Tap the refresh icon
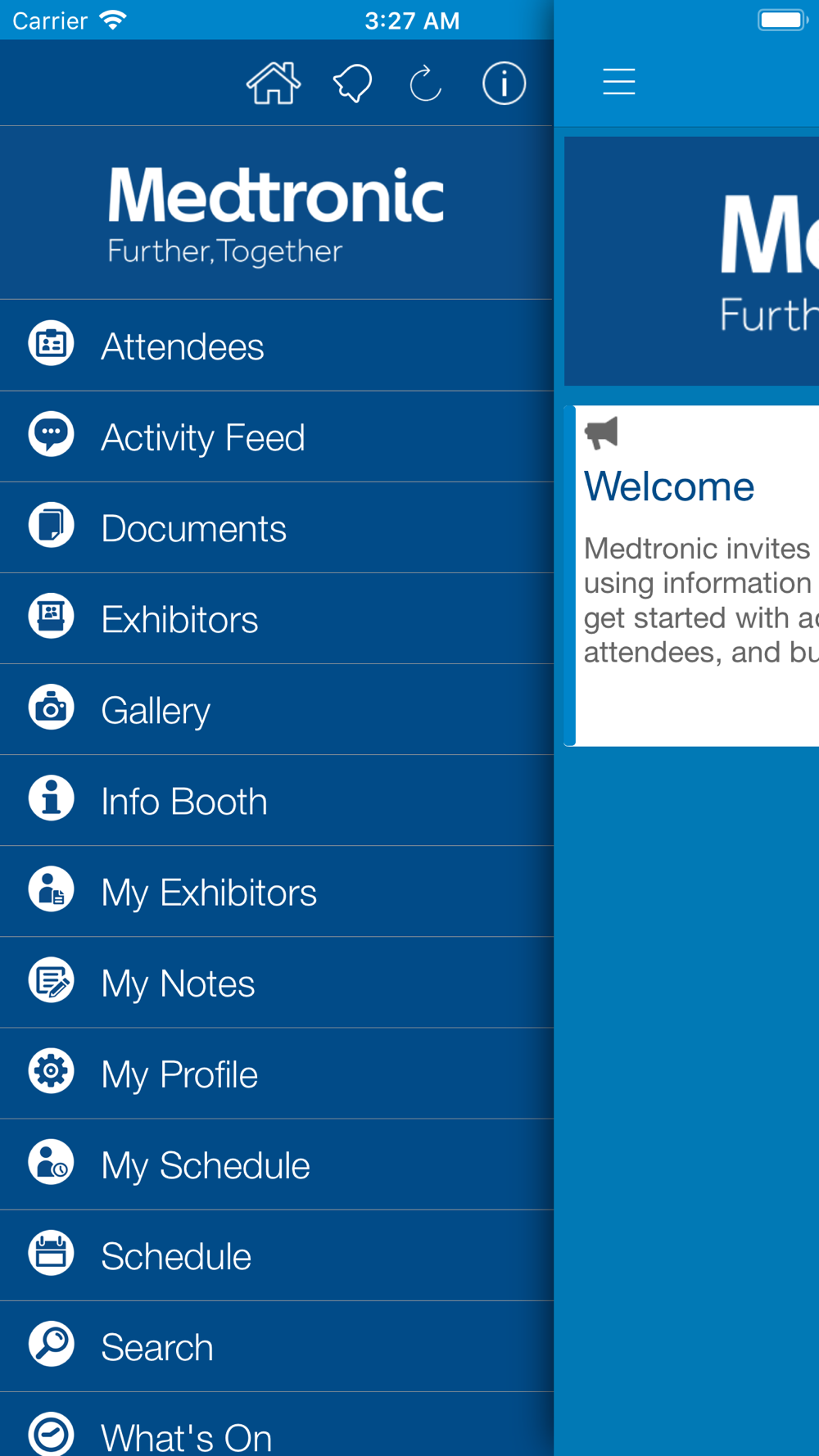819x1456 pixels. click(x=426, y=83)
